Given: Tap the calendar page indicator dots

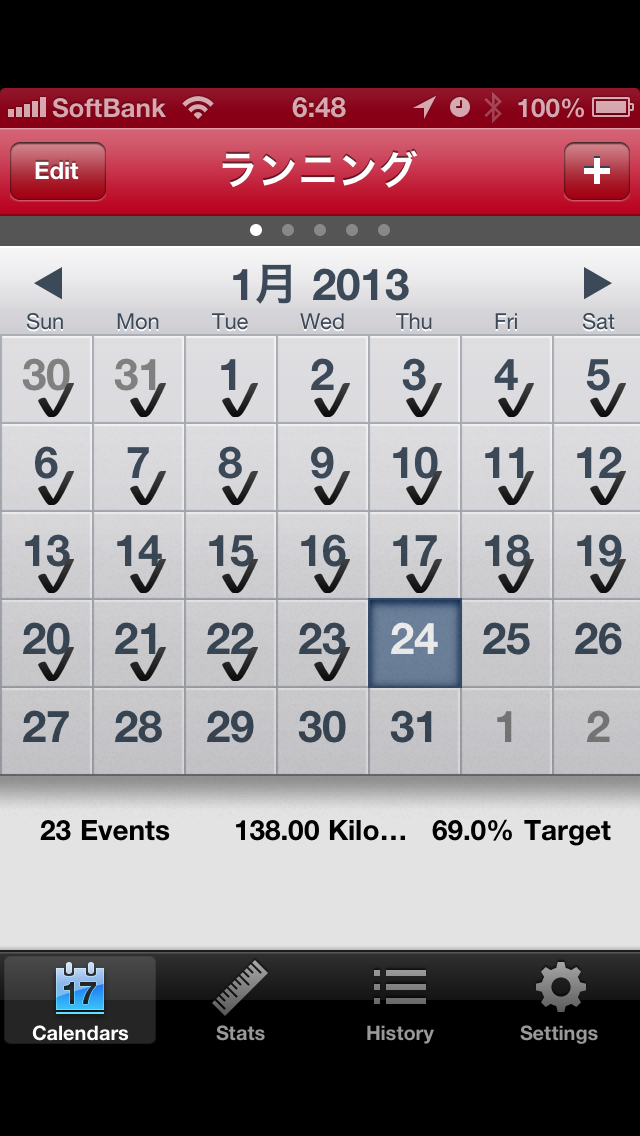Looking at the screenshot, I should tap(320, 230).
